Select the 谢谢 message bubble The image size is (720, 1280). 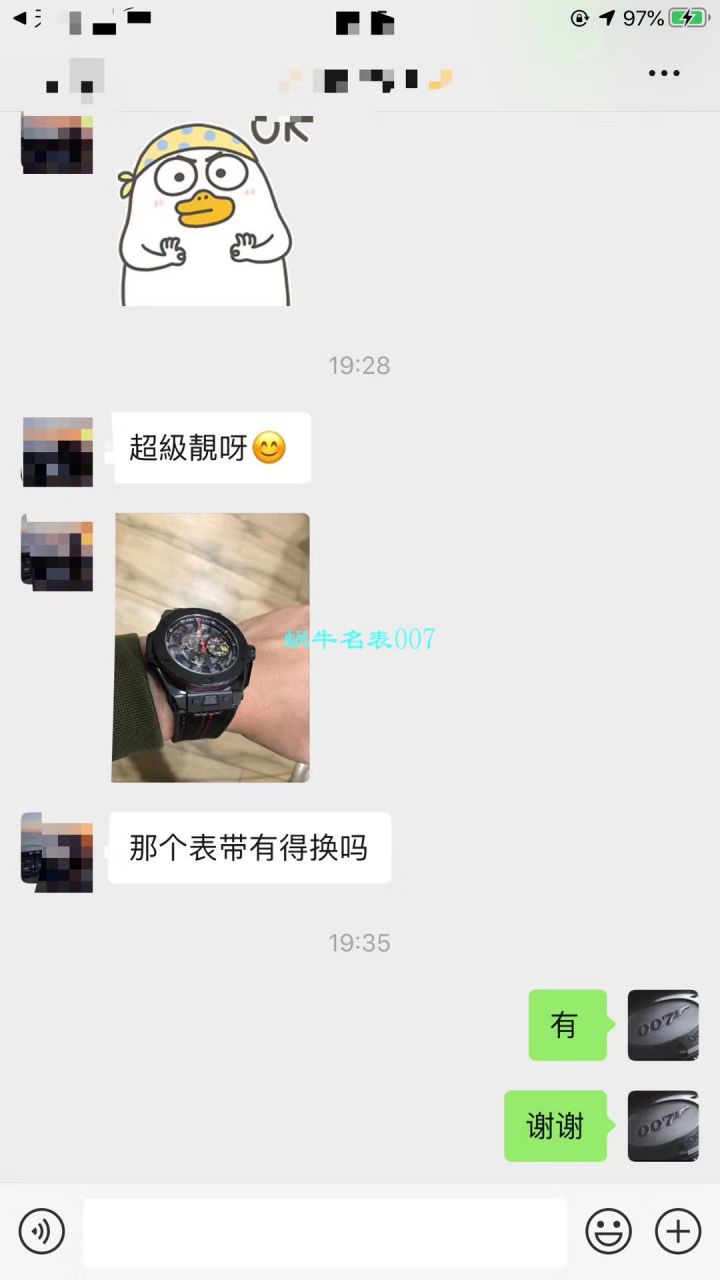point(555,1126)
